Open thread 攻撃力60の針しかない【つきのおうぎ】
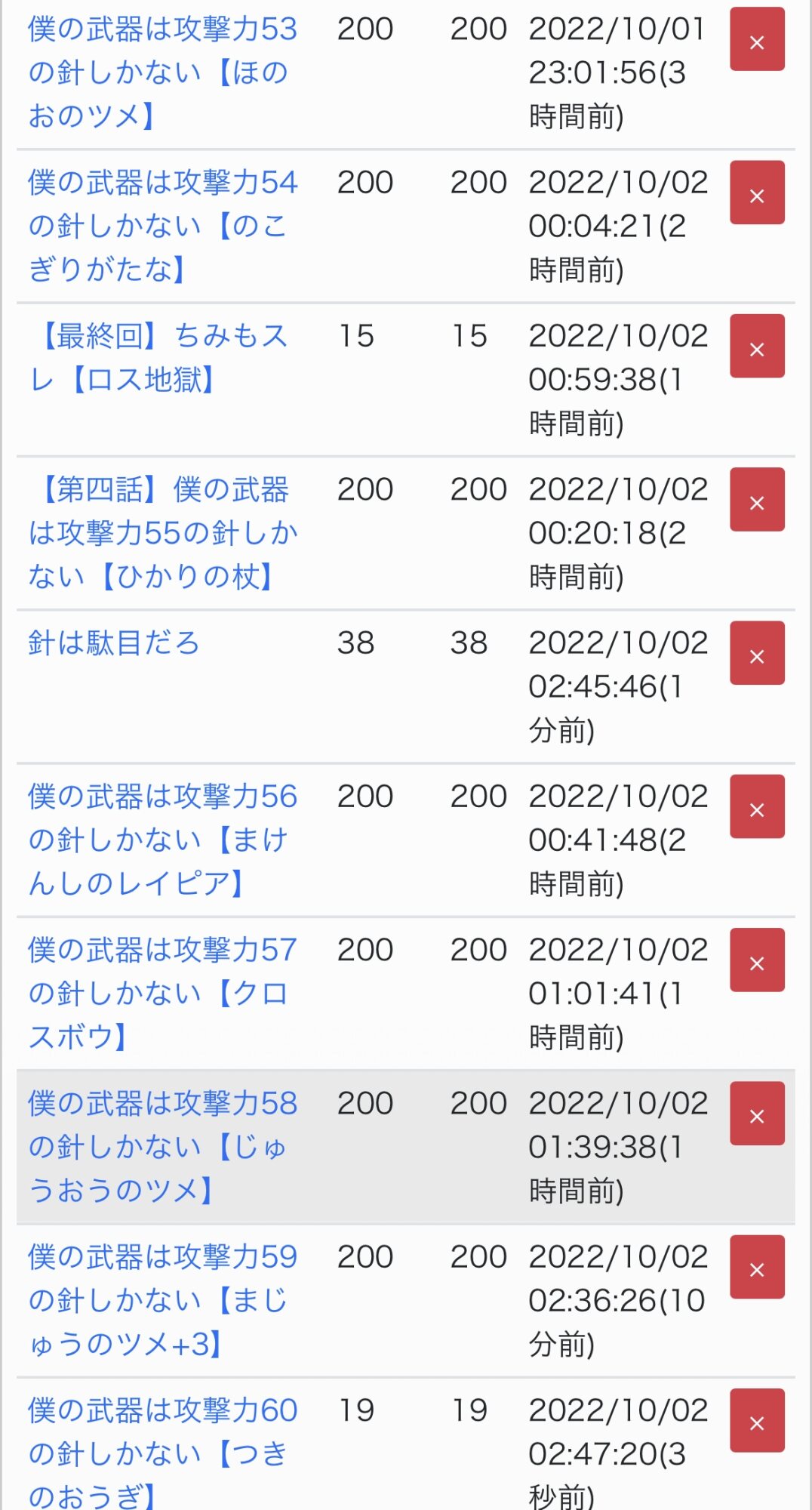 pyautogui.click(x=162, y=1453)
